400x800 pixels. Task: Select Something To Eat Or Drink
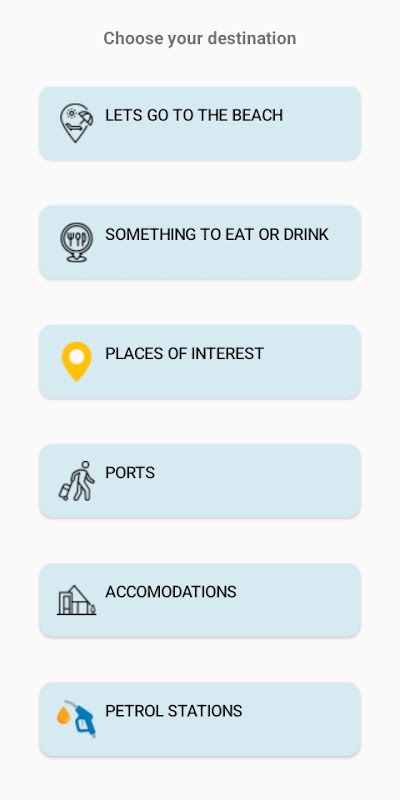(200, 242)
